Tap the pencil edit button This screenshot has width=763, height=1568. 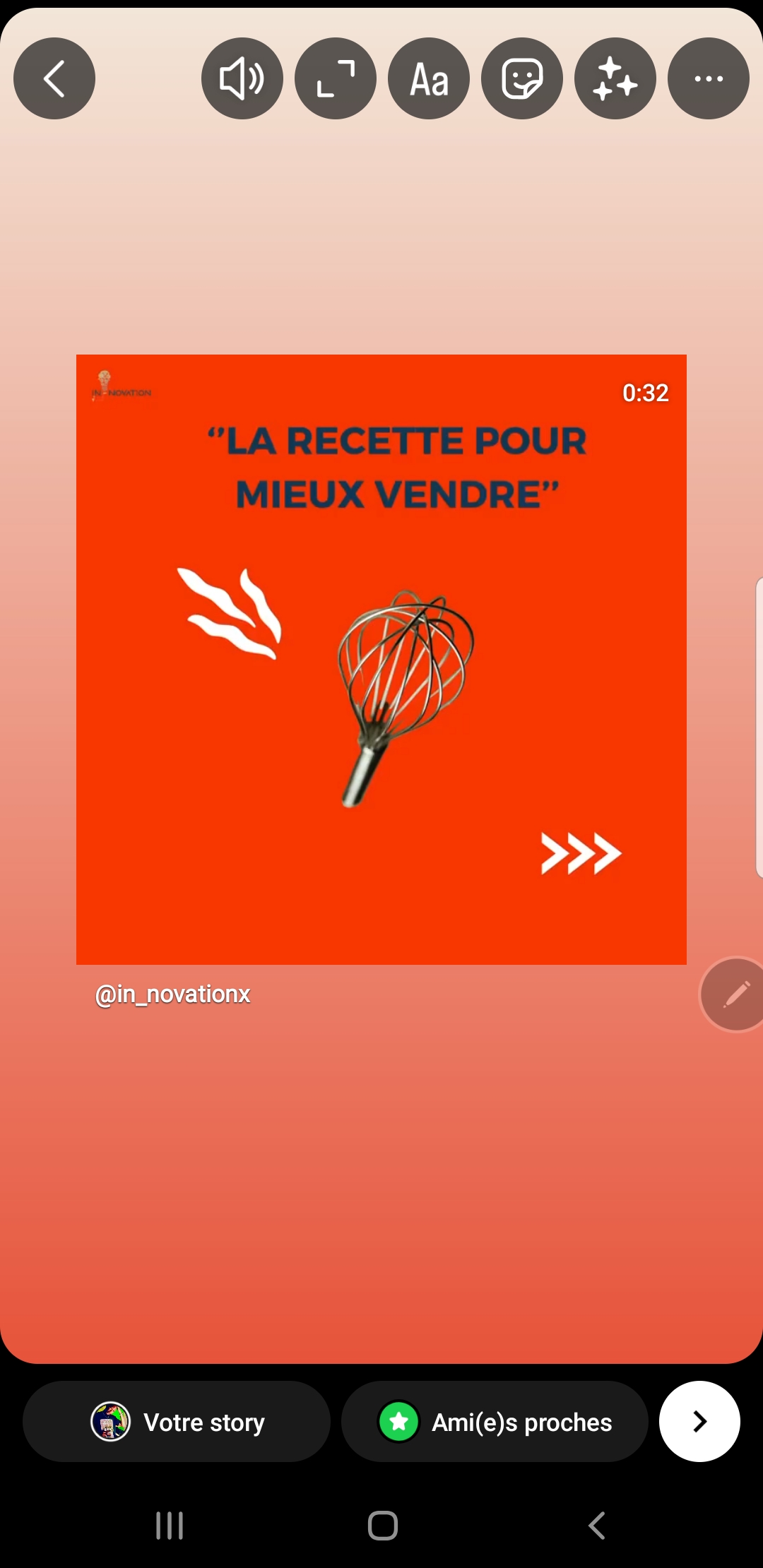click(x=735, y=994)
